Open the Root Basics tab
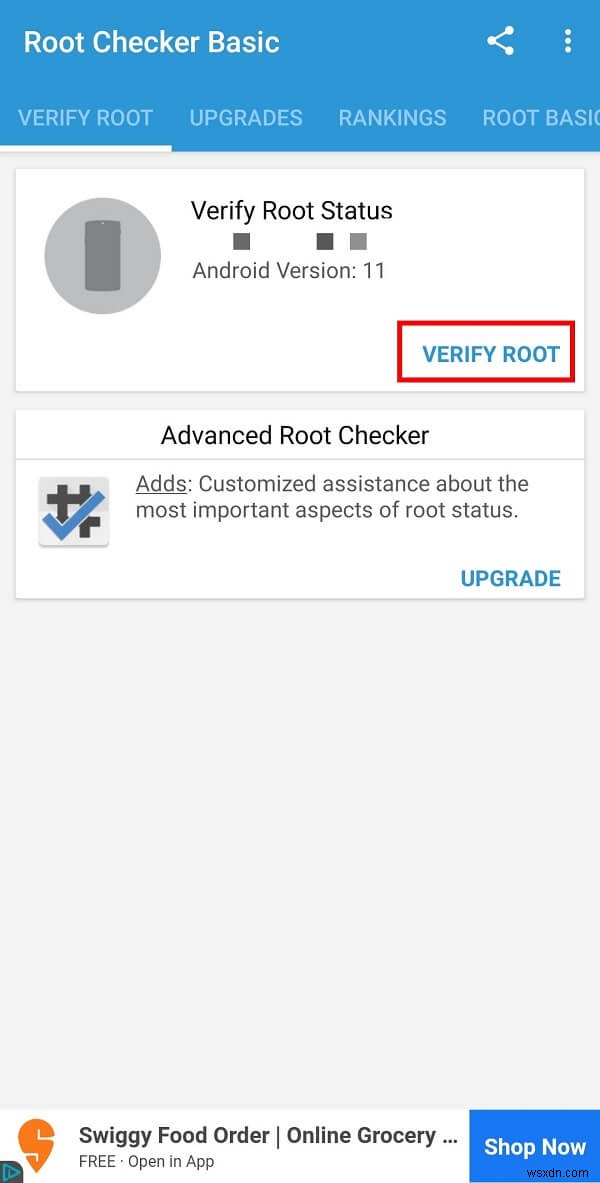The image size is (600, 1183). tap(540, 117)
